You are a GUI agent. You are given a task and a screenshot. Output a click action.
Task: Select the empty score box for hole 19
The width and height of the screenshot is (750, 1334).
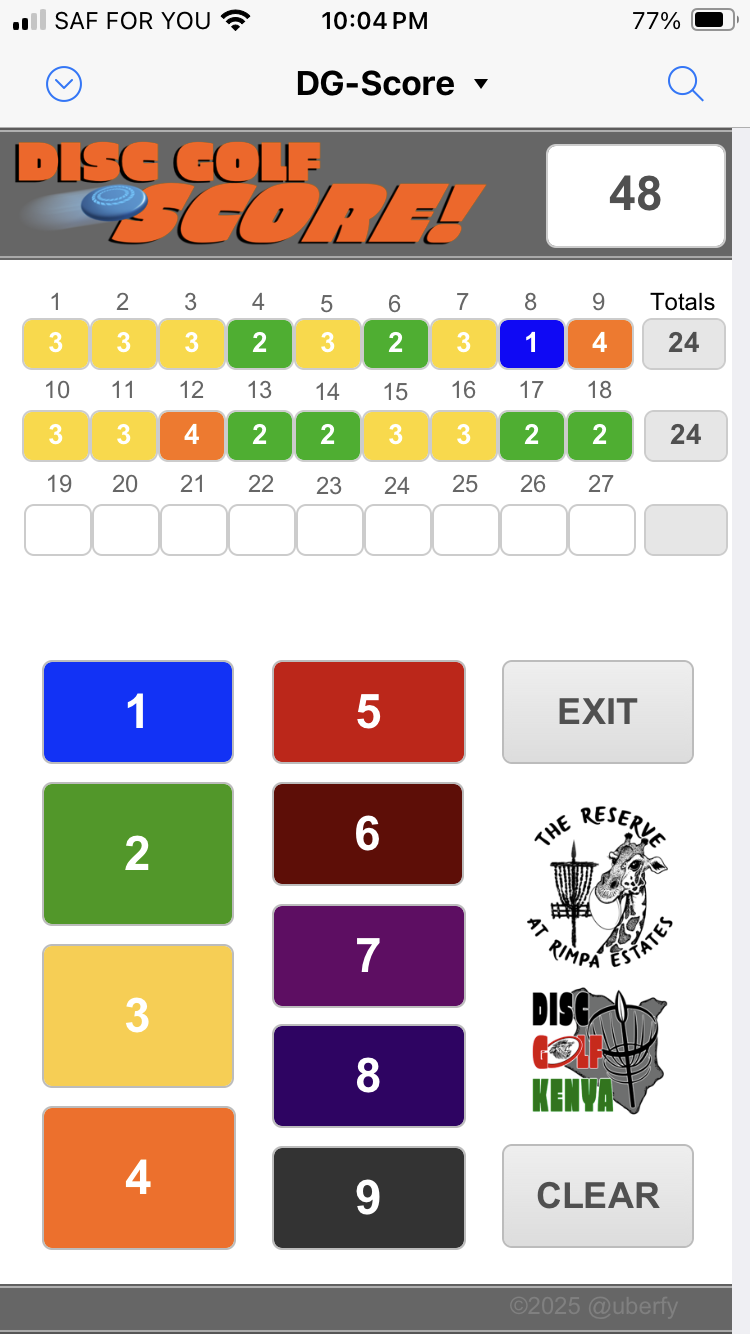click(x=58, y=530)
